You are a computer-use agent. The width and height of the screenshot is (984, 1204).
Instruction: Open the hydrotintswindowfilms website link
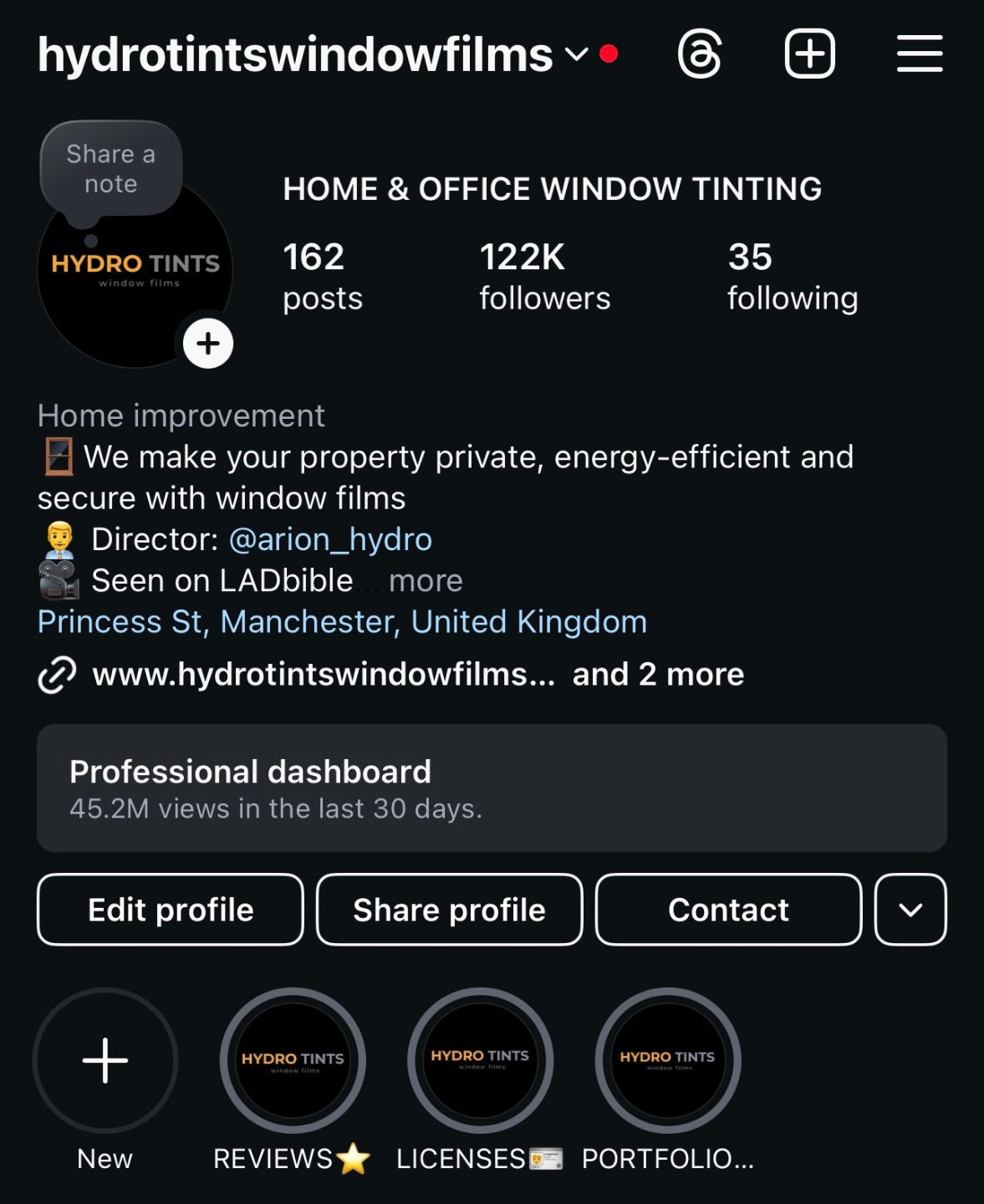324,675
